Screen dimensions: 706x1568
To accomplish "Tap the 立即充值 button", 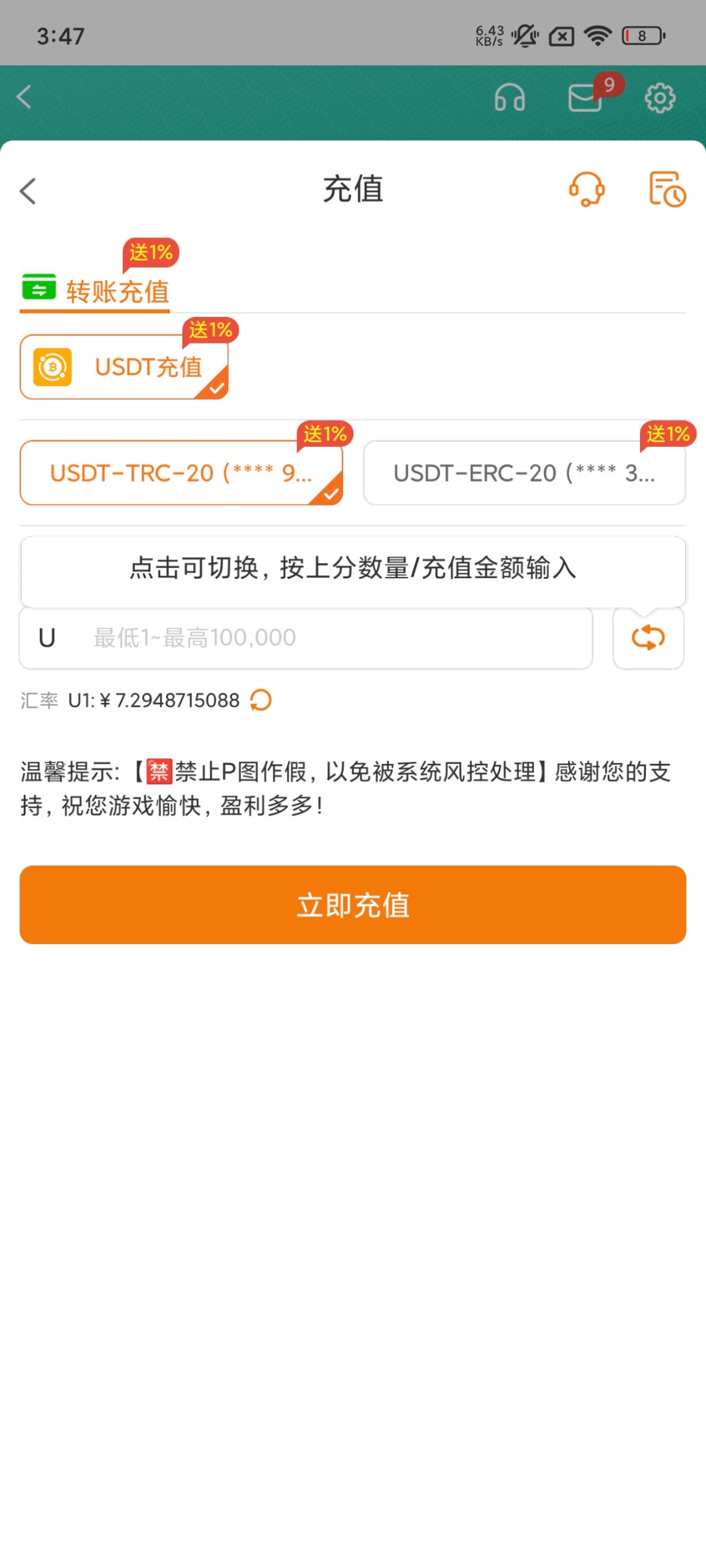I will point(353,905).
